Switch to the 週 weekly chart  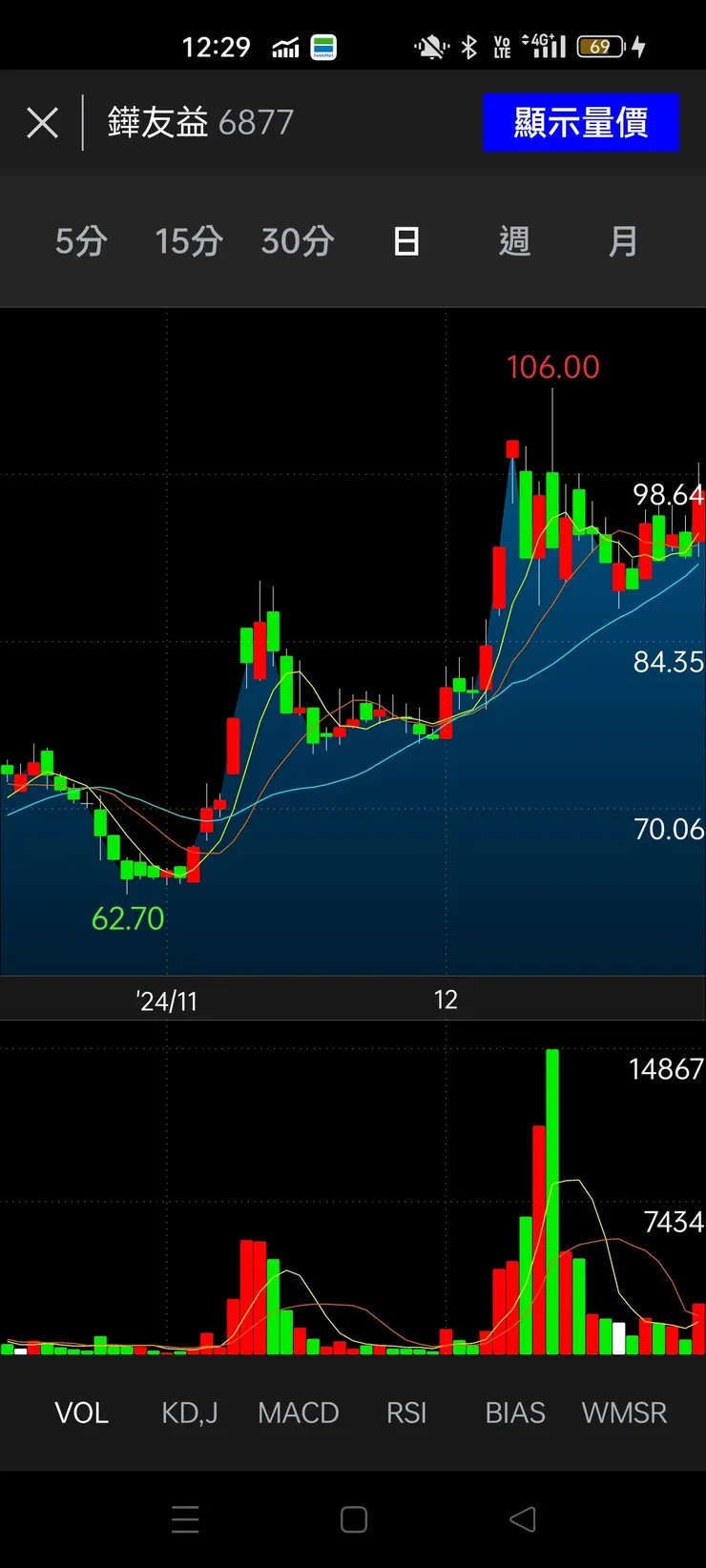(x=514, y=241)
